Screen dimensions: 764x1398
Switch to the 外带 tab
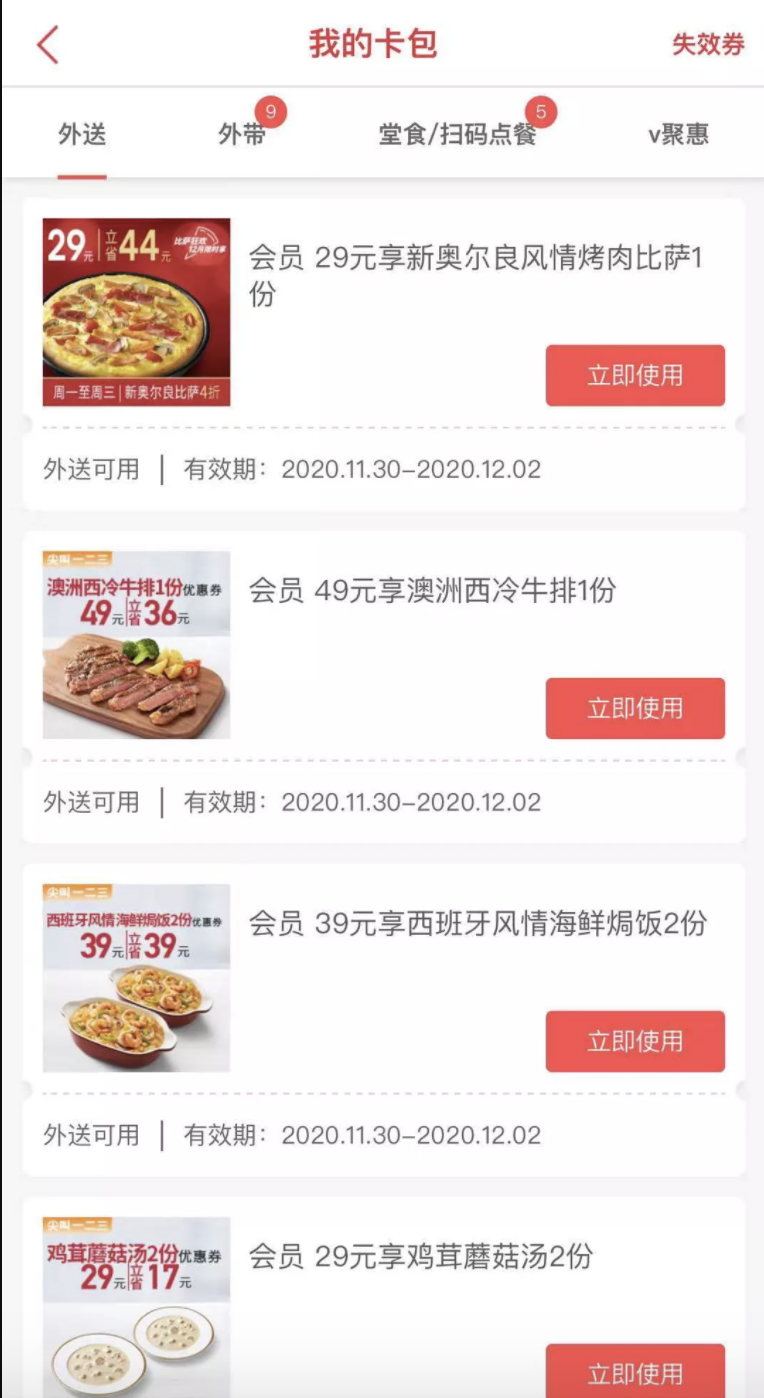point(243,135)
